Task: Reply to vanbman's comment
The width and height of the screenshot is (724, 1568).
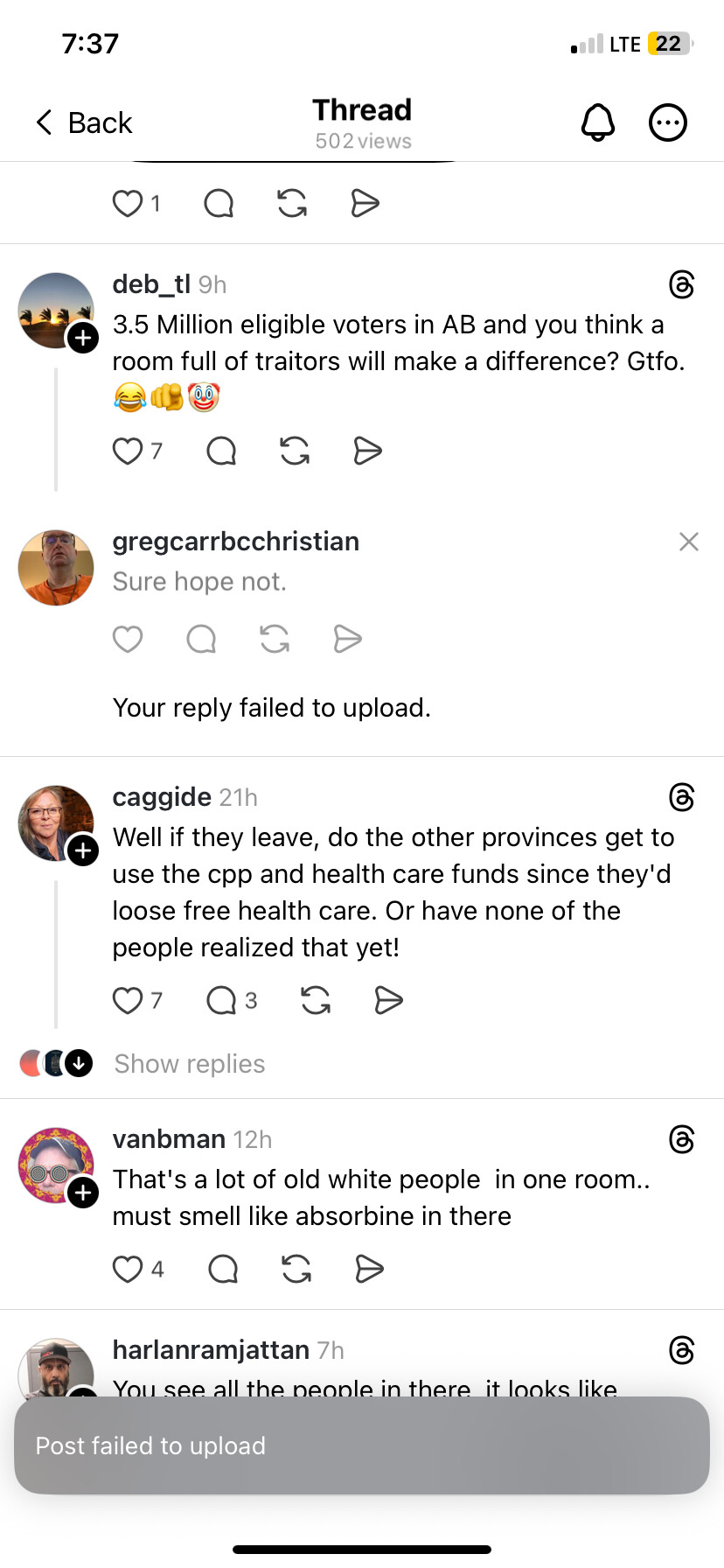Action: tap(223, 1269)
